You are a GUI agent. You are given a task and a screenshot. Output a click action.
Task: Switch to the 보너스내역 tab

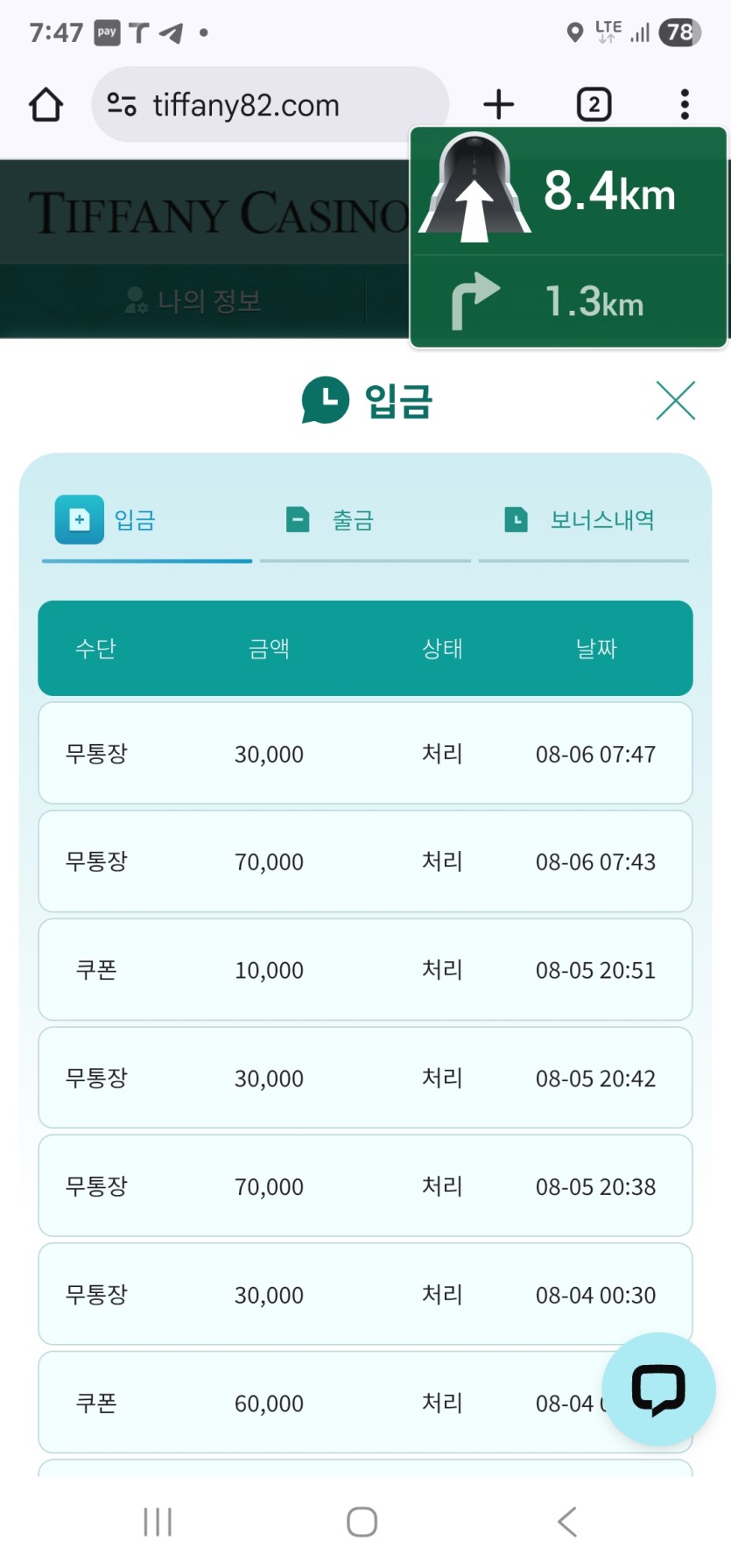[x=601, y=520]
